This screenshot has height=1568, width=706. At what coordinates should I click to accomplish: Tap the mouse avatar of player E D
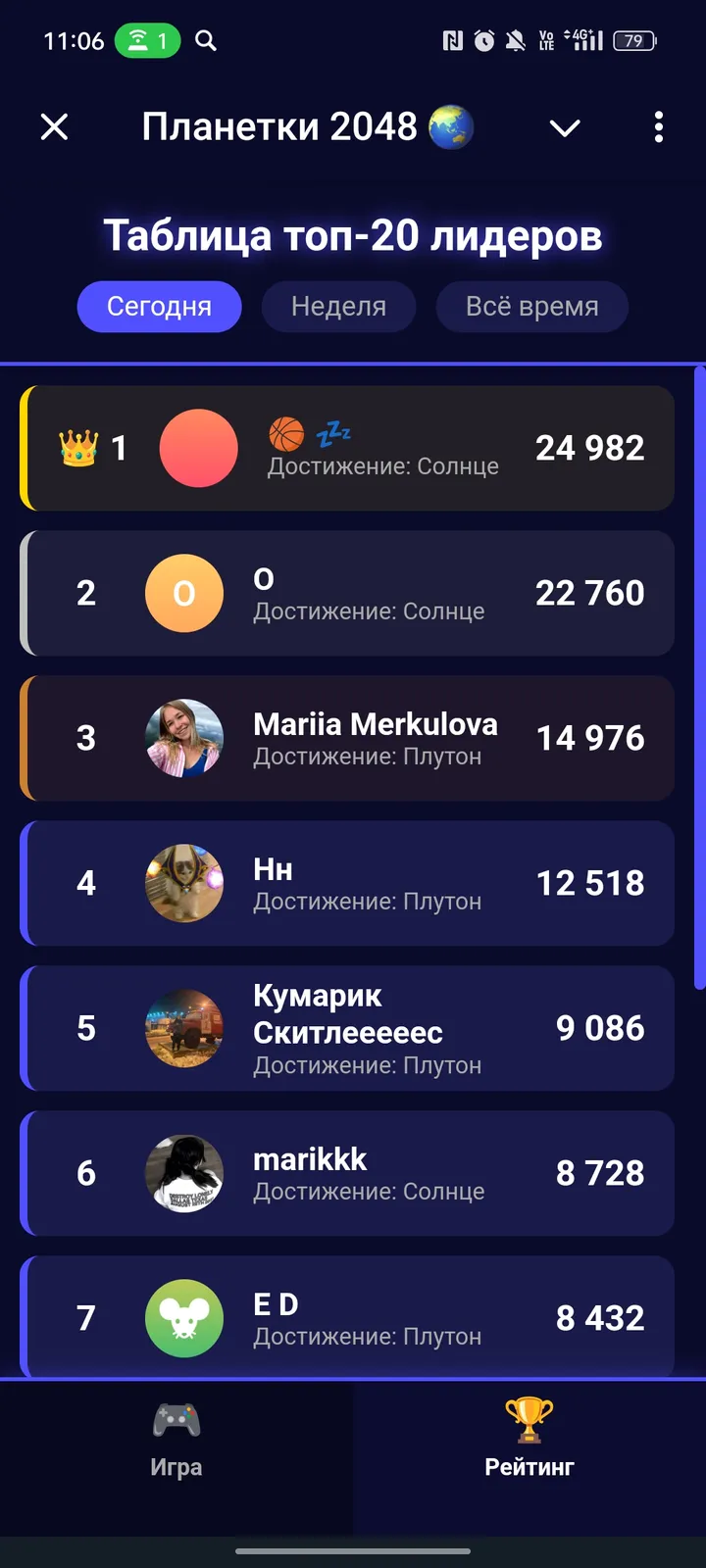tap(184, 1318)
